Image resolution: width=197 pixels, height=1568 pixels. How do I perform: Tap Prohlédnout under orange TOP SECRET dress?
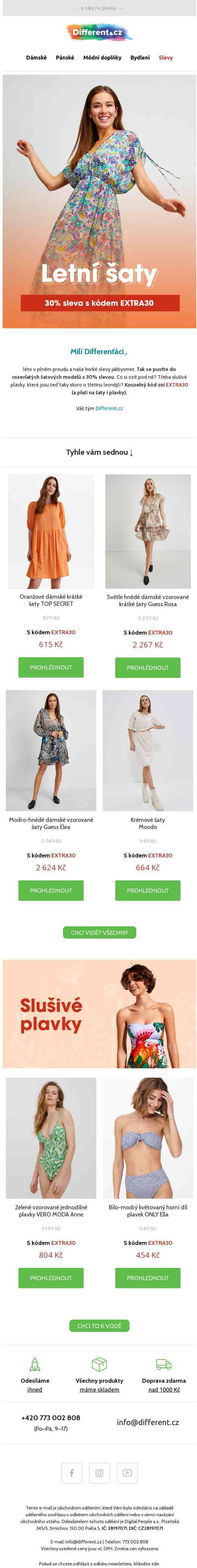[x=51, y=667]
